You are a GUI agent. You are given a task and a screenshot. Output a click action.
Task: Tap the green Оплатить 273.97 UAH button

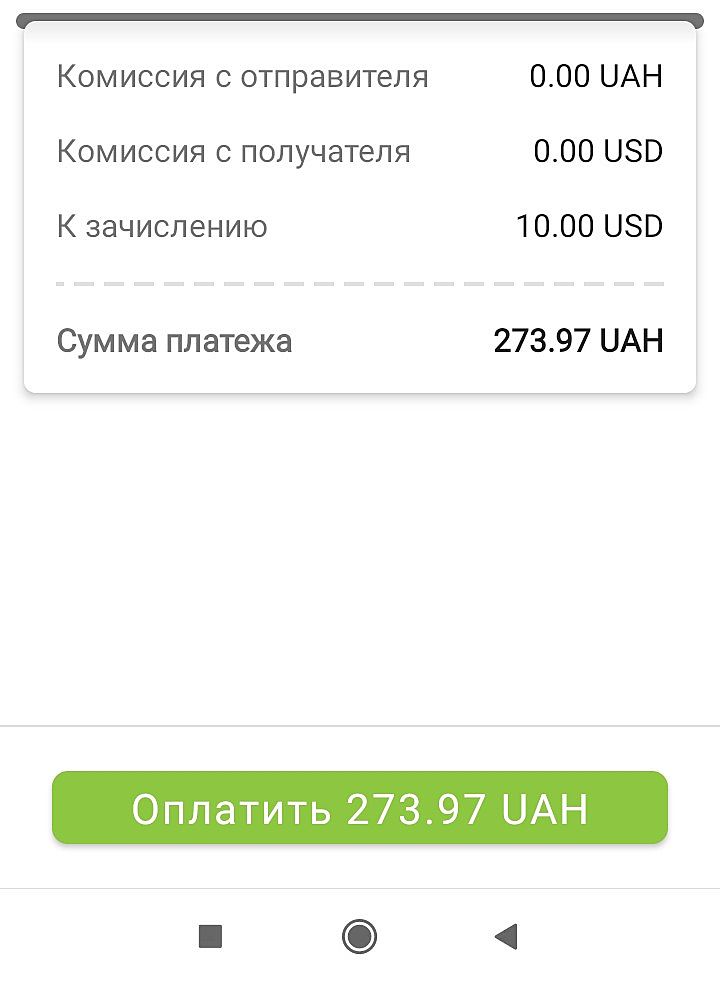tap(359, 807)
